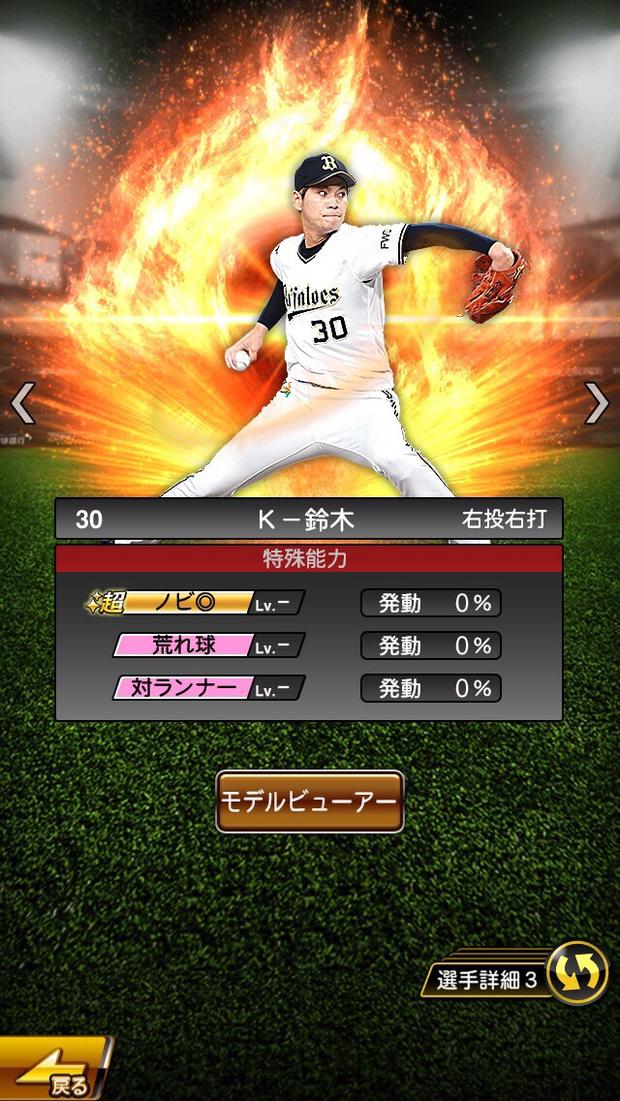
Task: Go to the next player with right arrow
Action: point(597,403)
